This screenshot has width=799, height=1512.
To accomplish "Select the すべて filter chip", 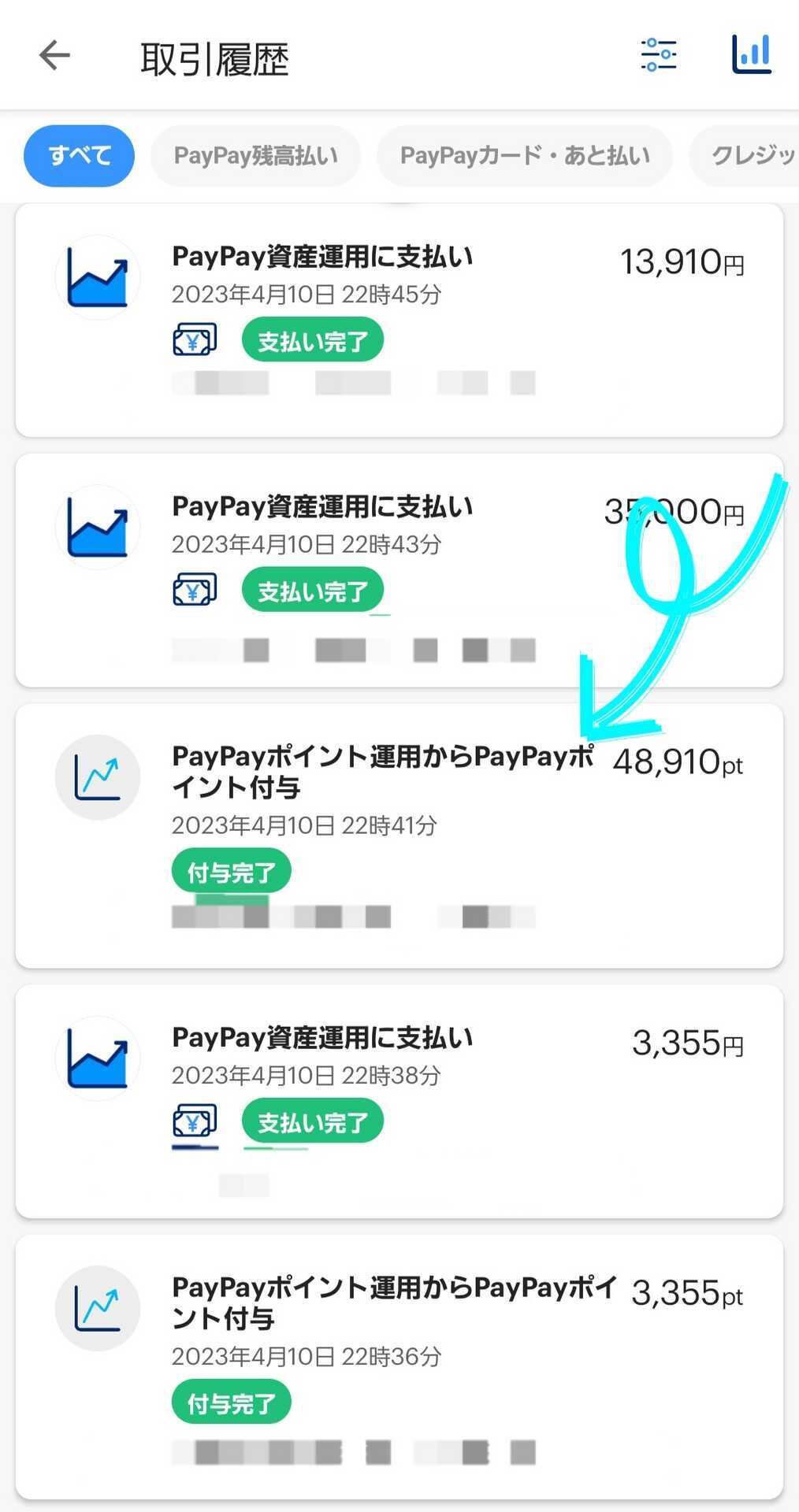I will 79,156.
